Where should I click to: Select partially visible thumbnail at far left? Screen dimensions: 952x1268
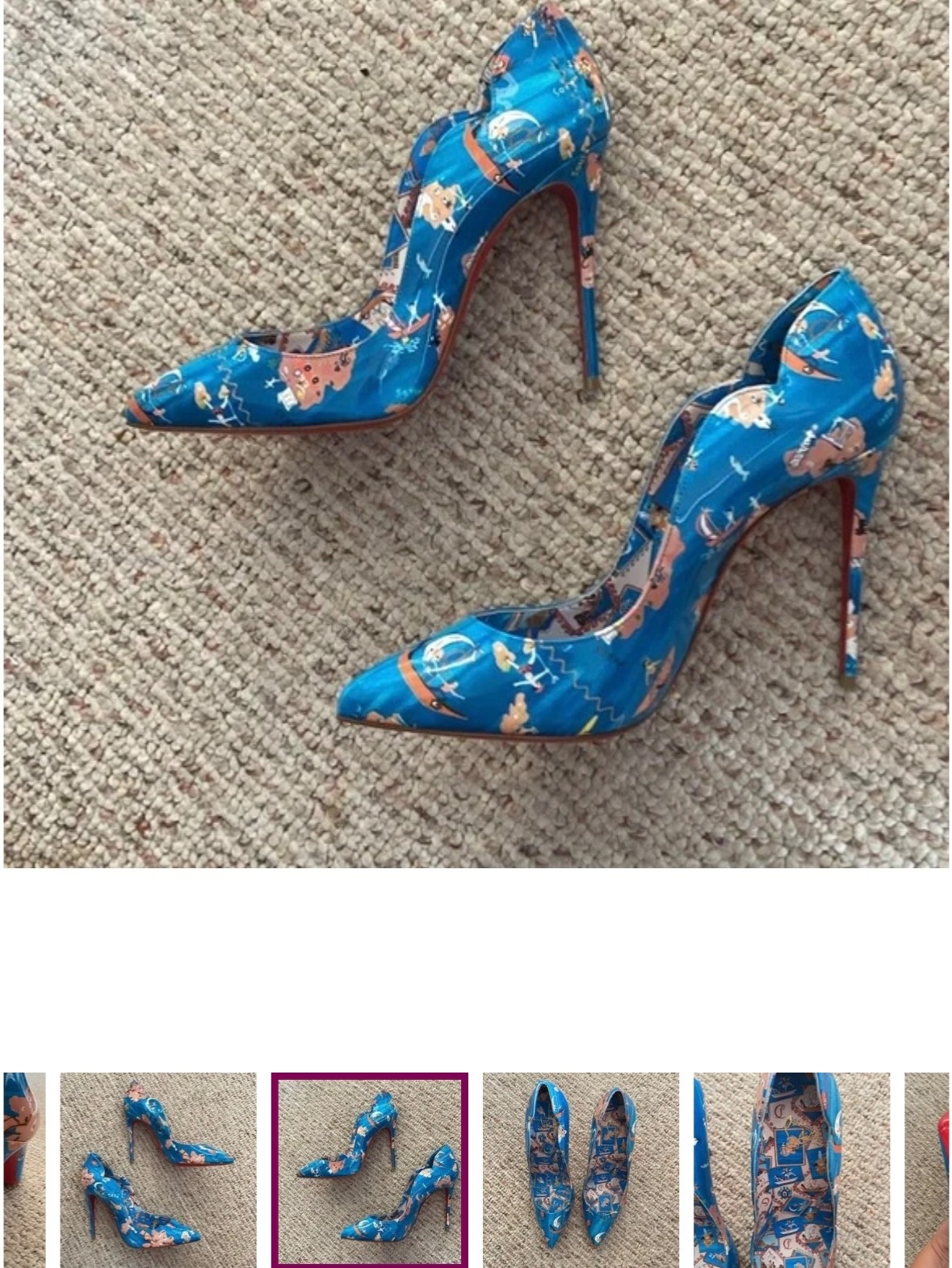(x=23, y=1169)
